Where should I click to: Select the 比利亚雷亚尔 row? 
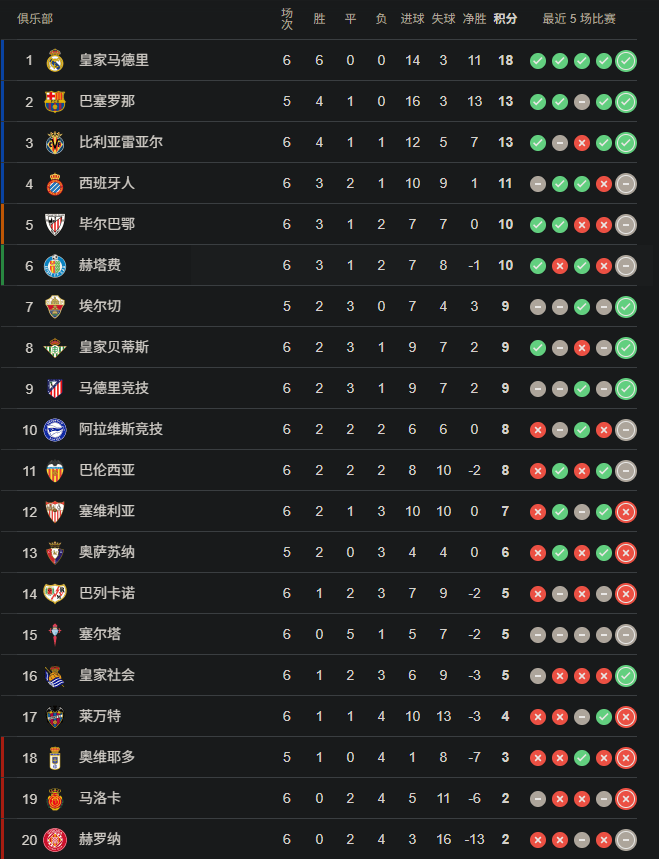pyautogui.click(x=121, y=142)
